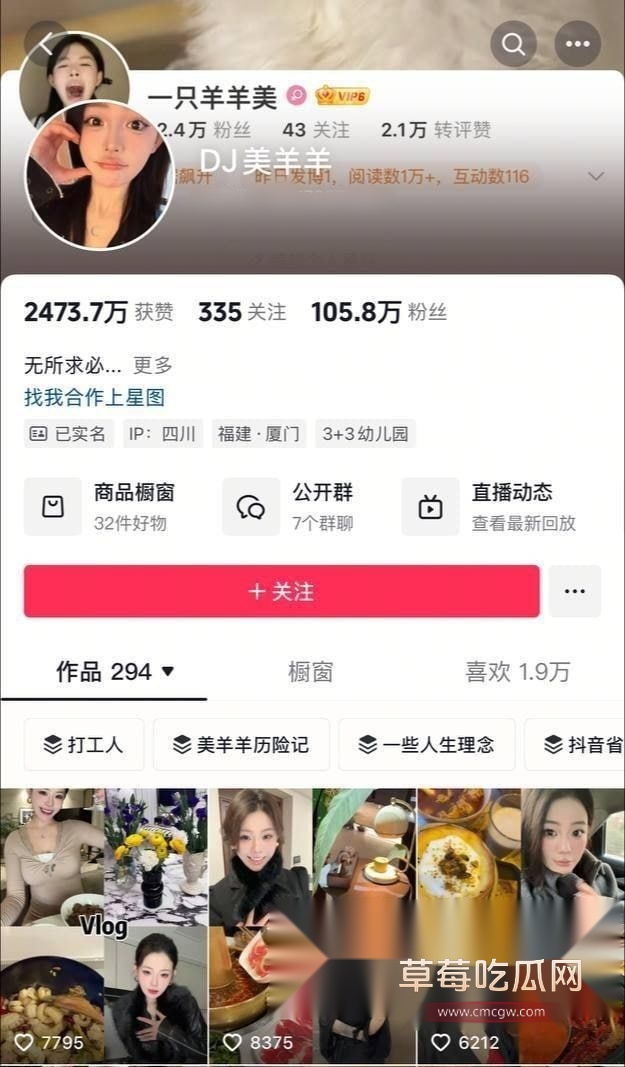Follow this account with the red 关注 button
Image resolution: width=625 pixels, height=1067 pixels.
pos(281,591)
